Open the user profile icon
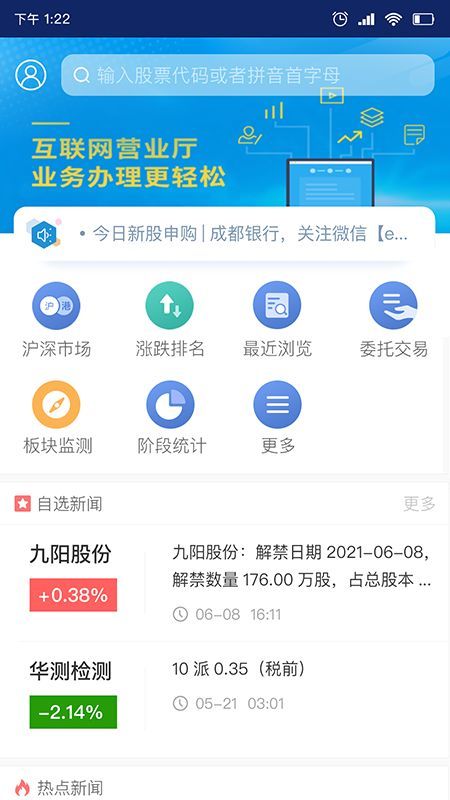450x800 pixels. pos(31,75)
